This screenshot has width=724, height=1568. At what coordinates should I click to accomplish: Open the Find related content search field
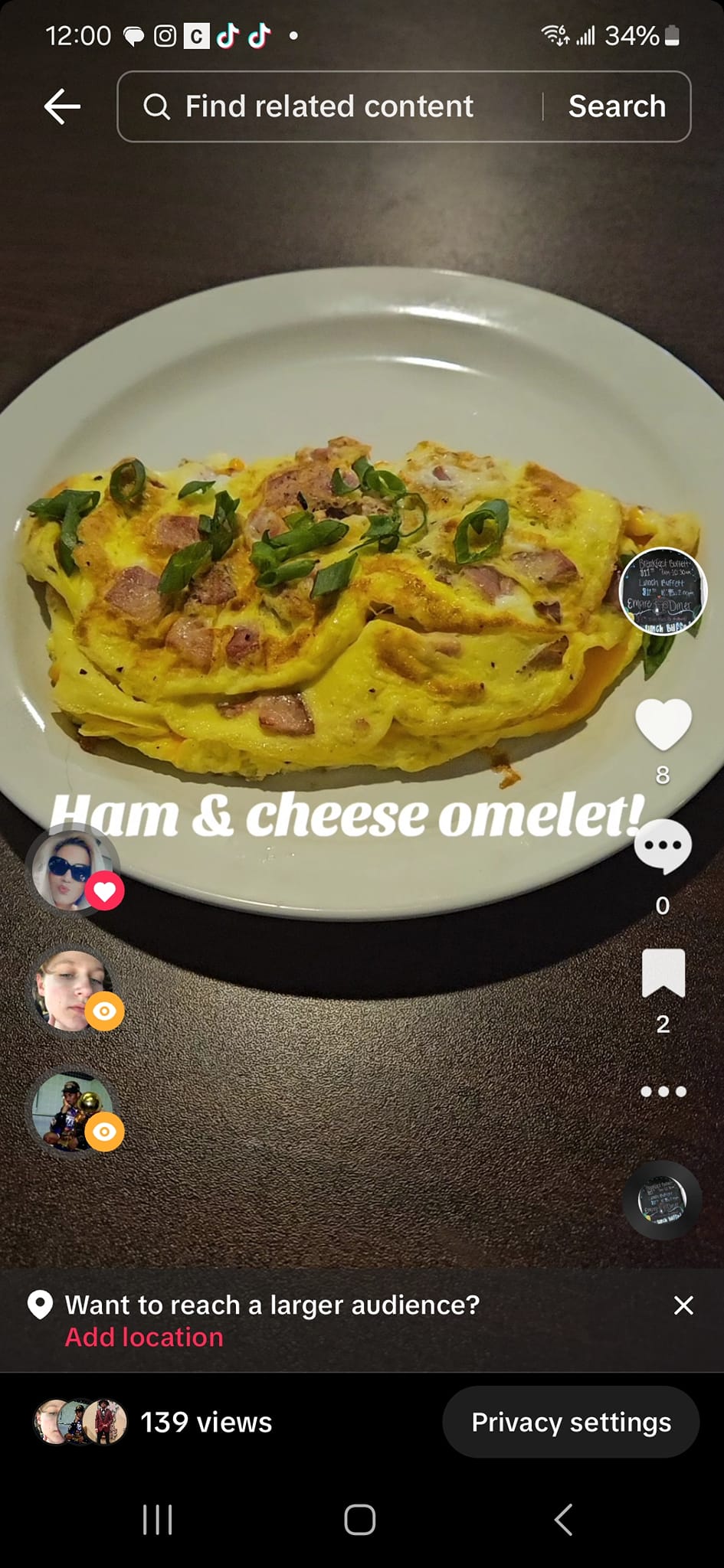pyautogui.click(x=329, y=106)
